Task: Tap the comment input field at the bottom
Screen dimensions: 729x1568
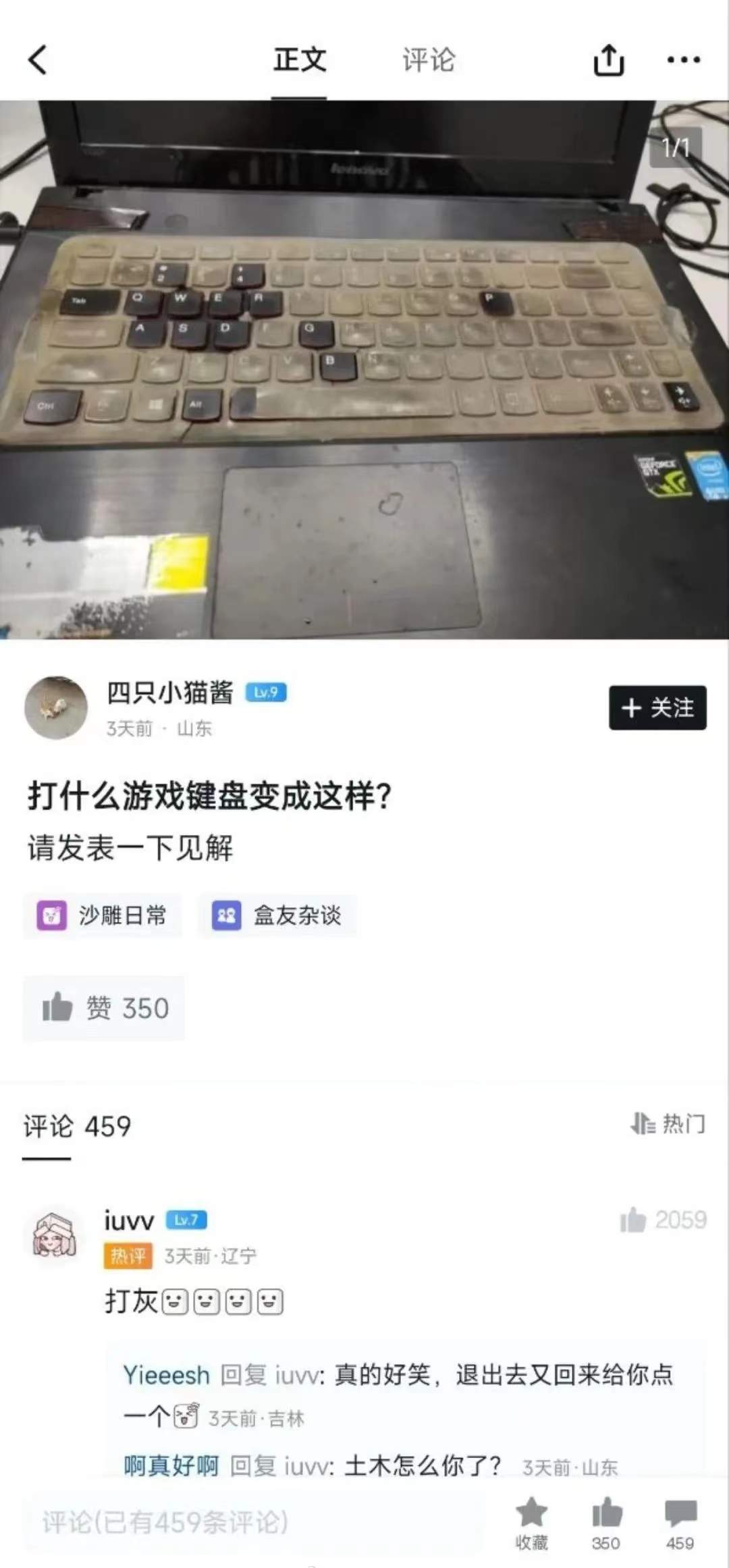Action: pyautogui.click(x=253, y=1522)
